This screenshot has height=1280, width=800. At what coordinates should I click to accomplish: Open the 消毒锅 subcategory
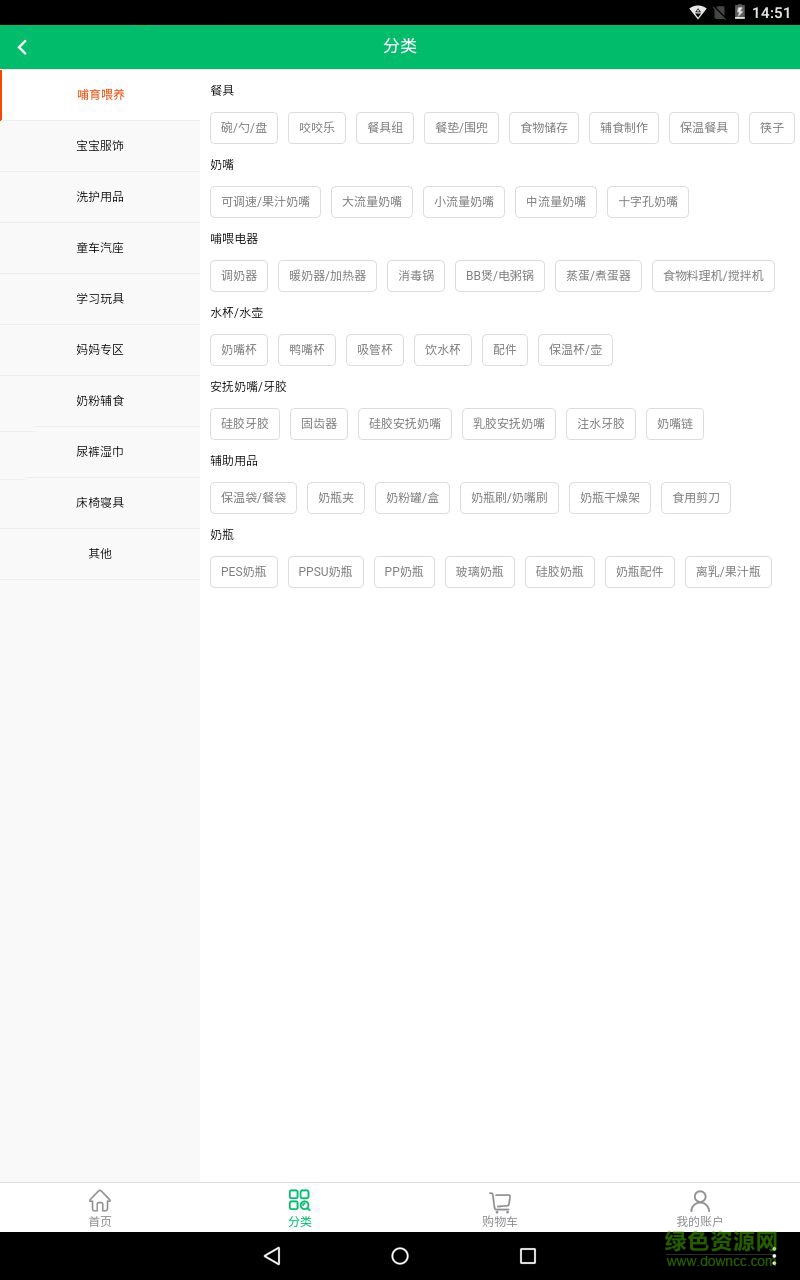click(x=416, y=276)
